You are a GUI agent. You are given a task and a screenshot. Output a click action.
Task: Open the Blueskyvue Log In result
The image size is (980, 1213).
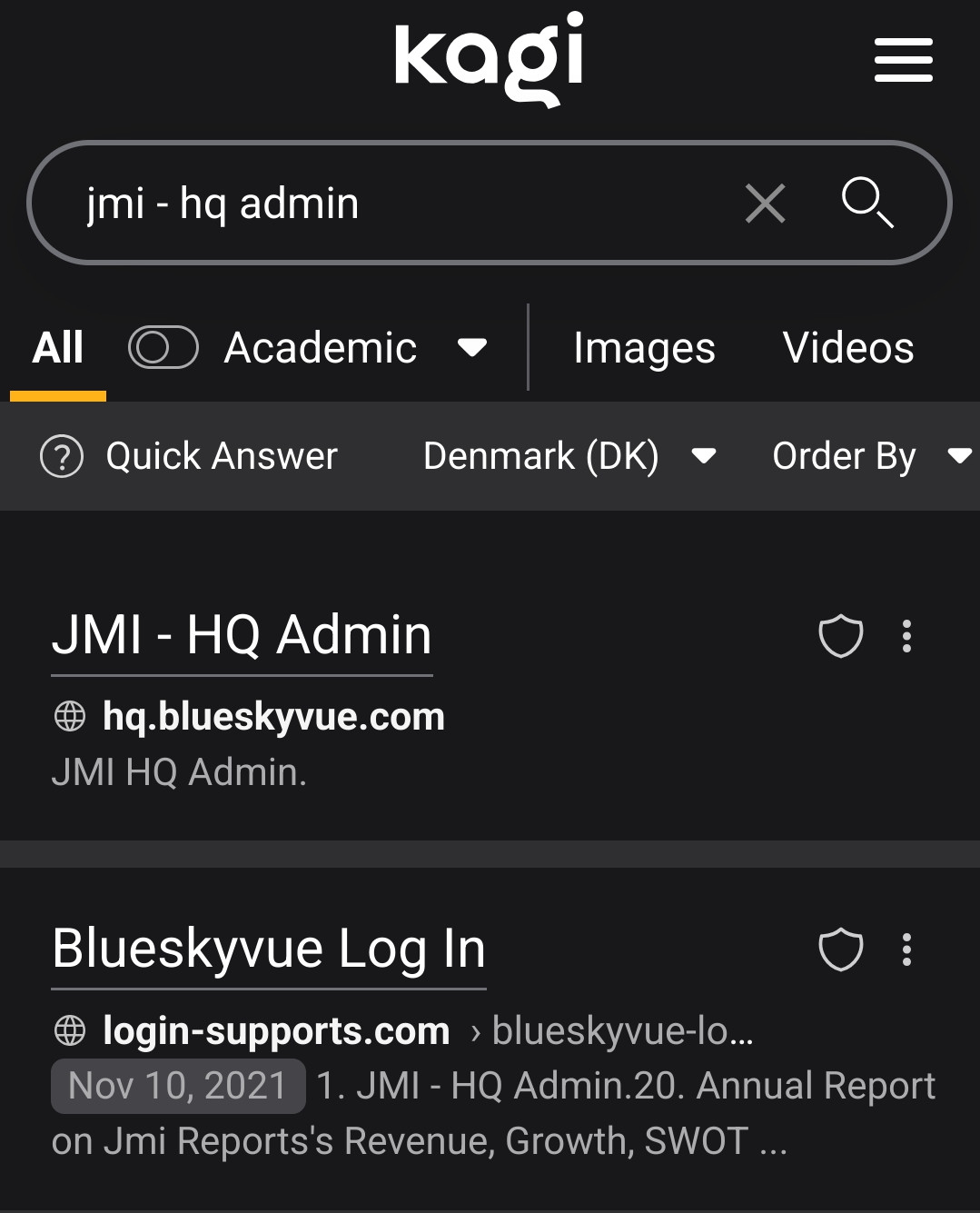pos(269,949)
